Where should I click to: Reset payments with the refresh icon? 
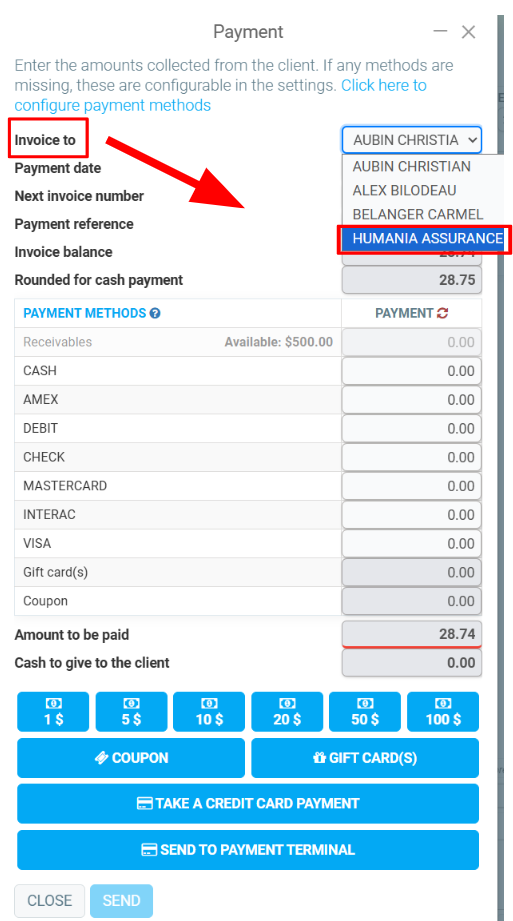pyautogui.click(x=442, y=314)
